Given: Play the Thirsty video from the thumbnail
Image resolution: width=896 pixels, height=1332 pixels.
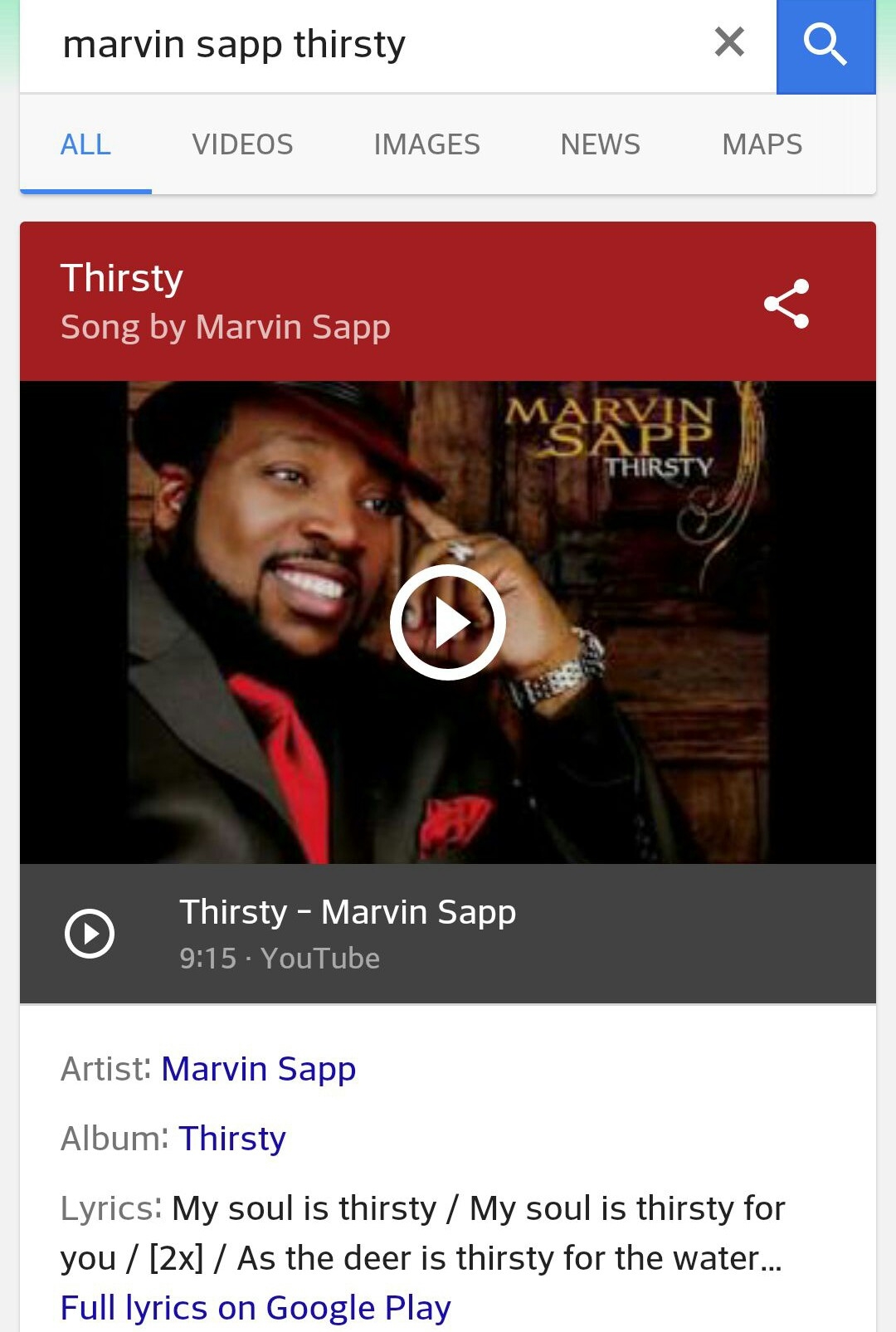Looking at the screenshot, I should tap(448, 622).
